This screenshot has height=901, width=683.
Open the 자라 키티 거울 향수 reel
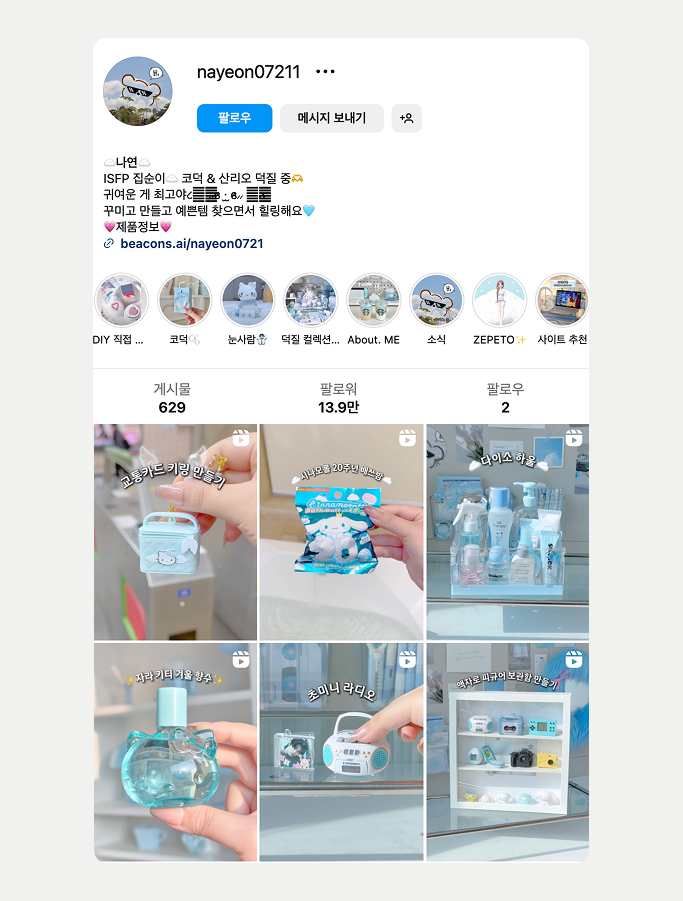tap(176, 752)
